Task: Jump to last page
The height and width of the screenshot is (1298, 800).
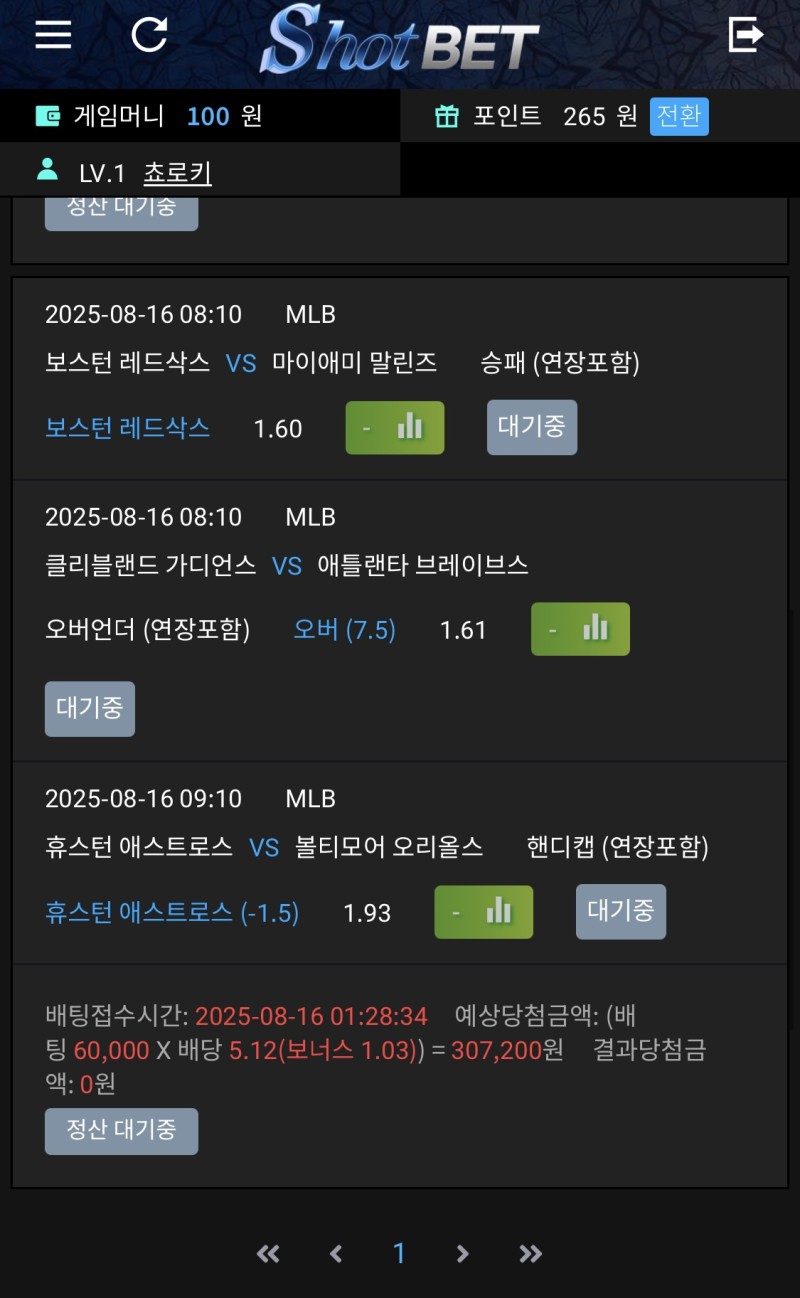Action: point(531,1253)
